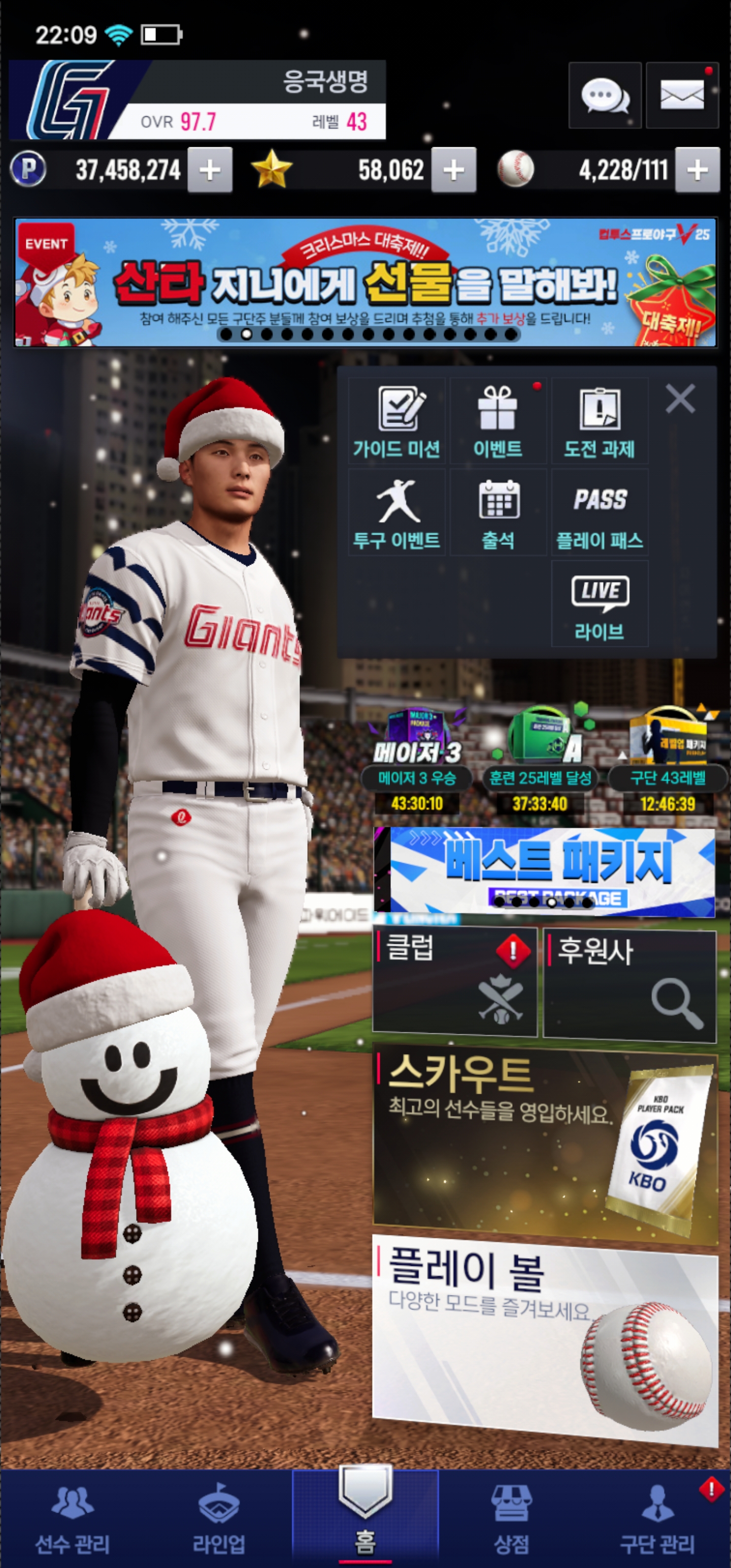Open the chat speech bubble icon
The width and height of the screenshot is (731, 1568).
[605, 95]
